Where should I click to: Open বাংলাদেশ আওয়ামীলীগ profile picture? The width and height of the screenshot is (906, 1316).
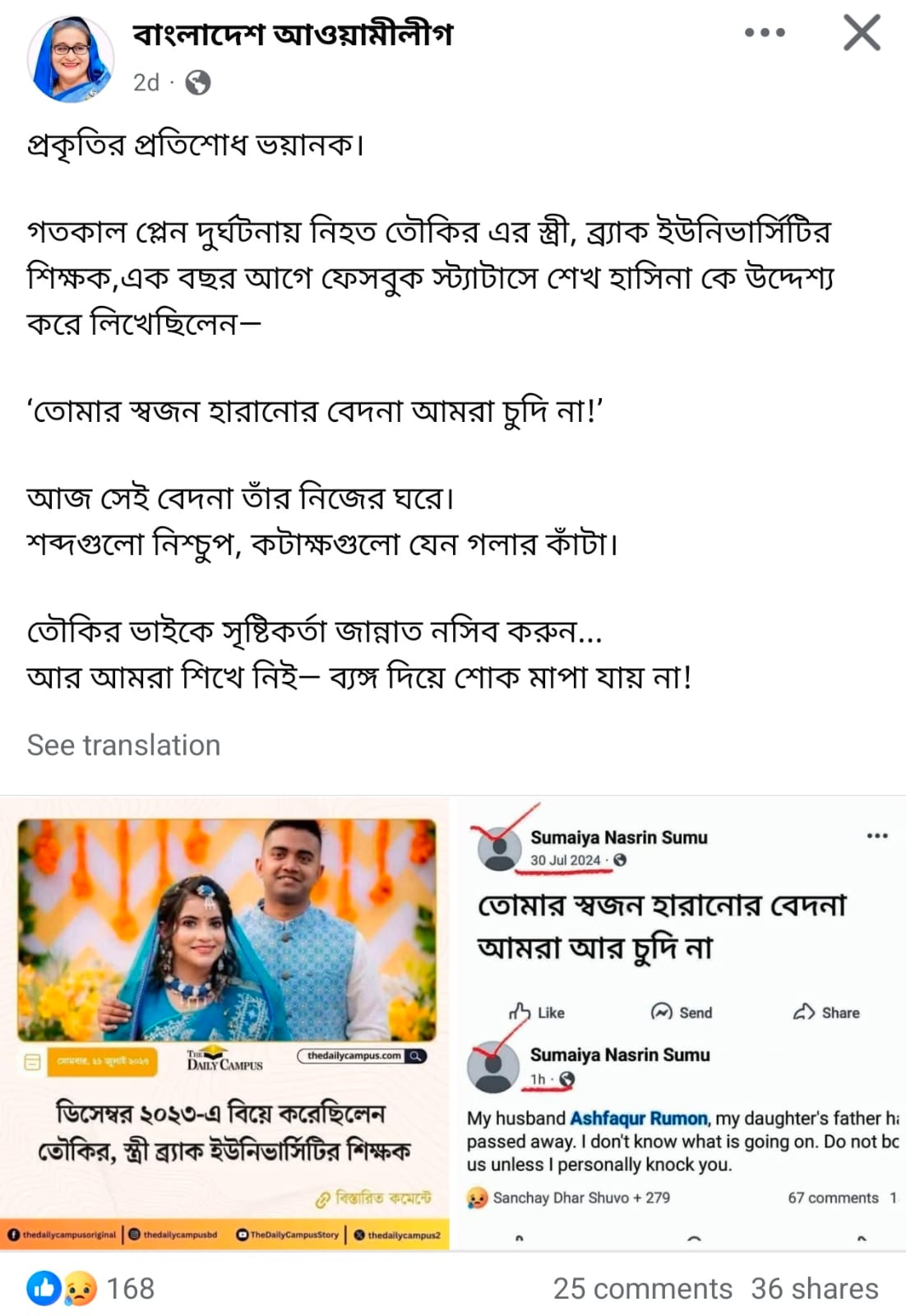71,59
